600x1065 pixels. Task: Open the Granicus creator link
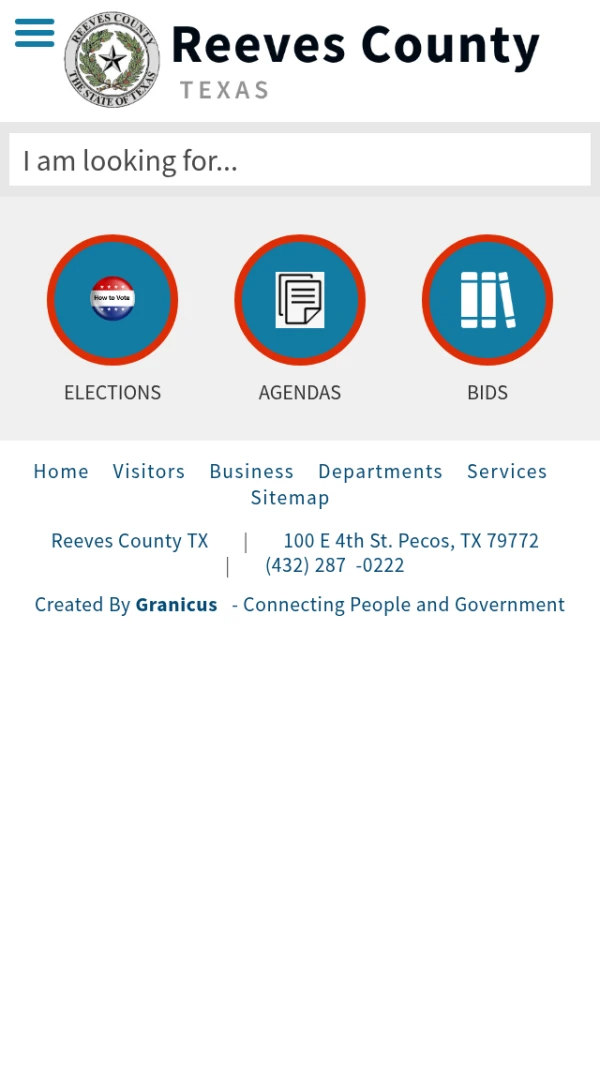pyautogui.click(x=176, y=604)
